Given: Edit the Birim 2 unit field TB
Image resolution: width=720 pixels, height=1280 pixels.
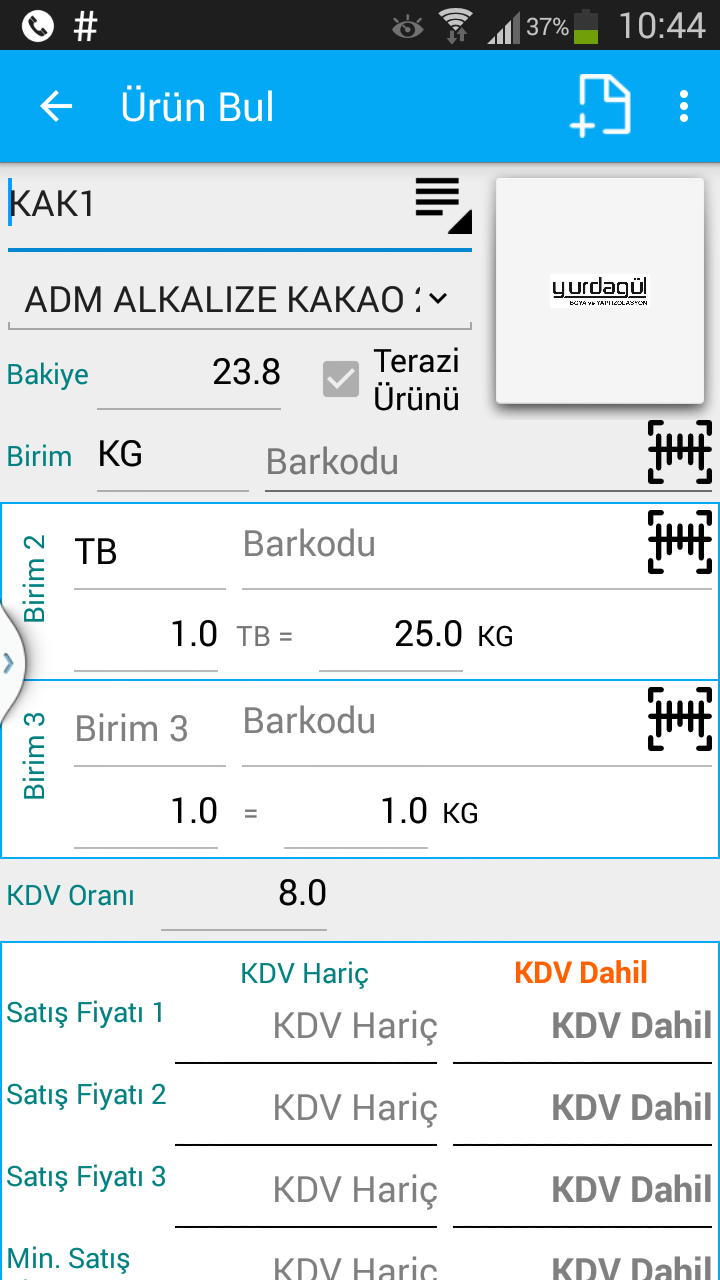Looking at the screenshot, I should pyautogui.click(x=150, y=552).
